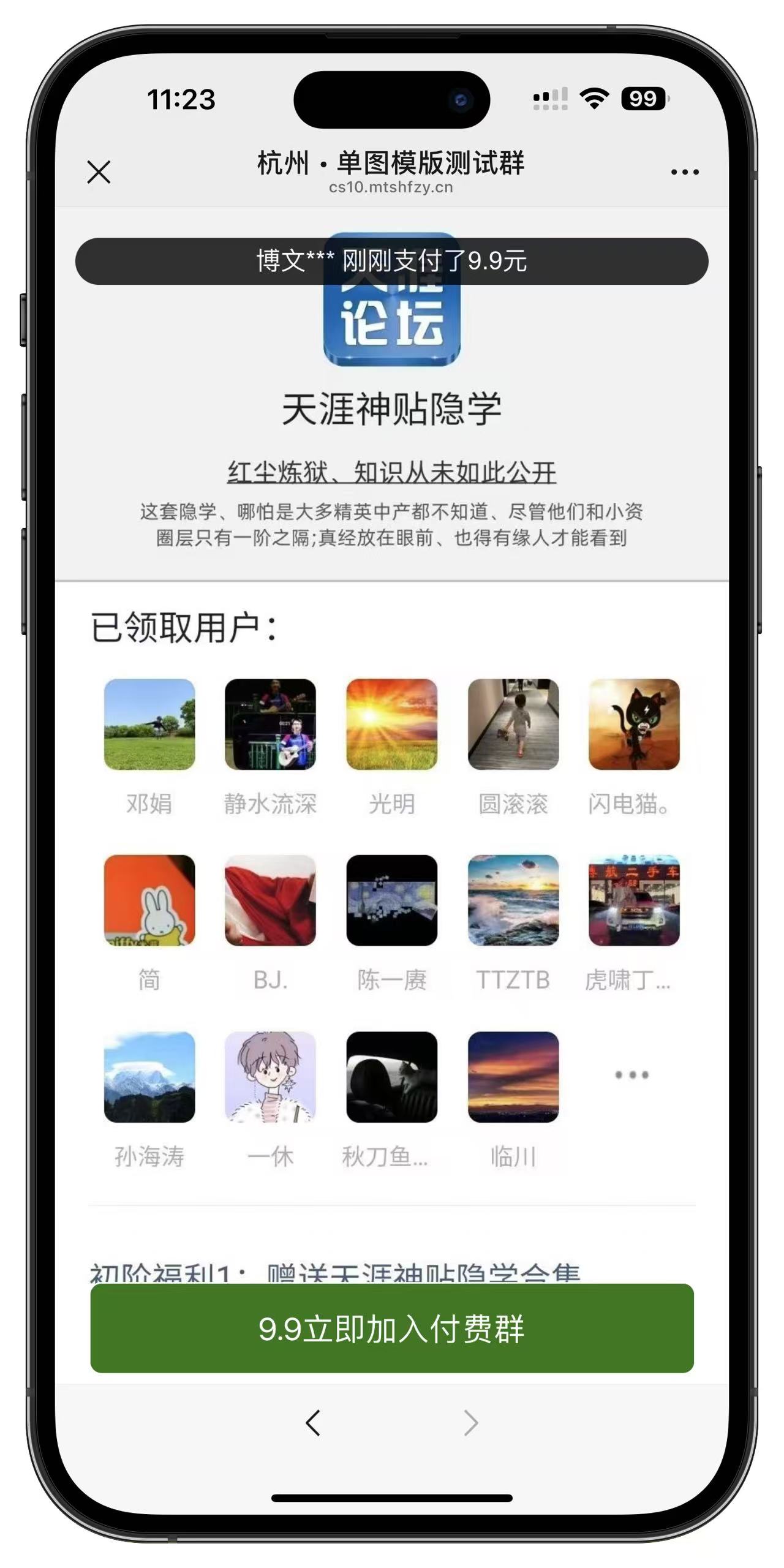
Task: Open underlined link 红尘炼狱、知识从未如此公开
Action: pos(391,472)
